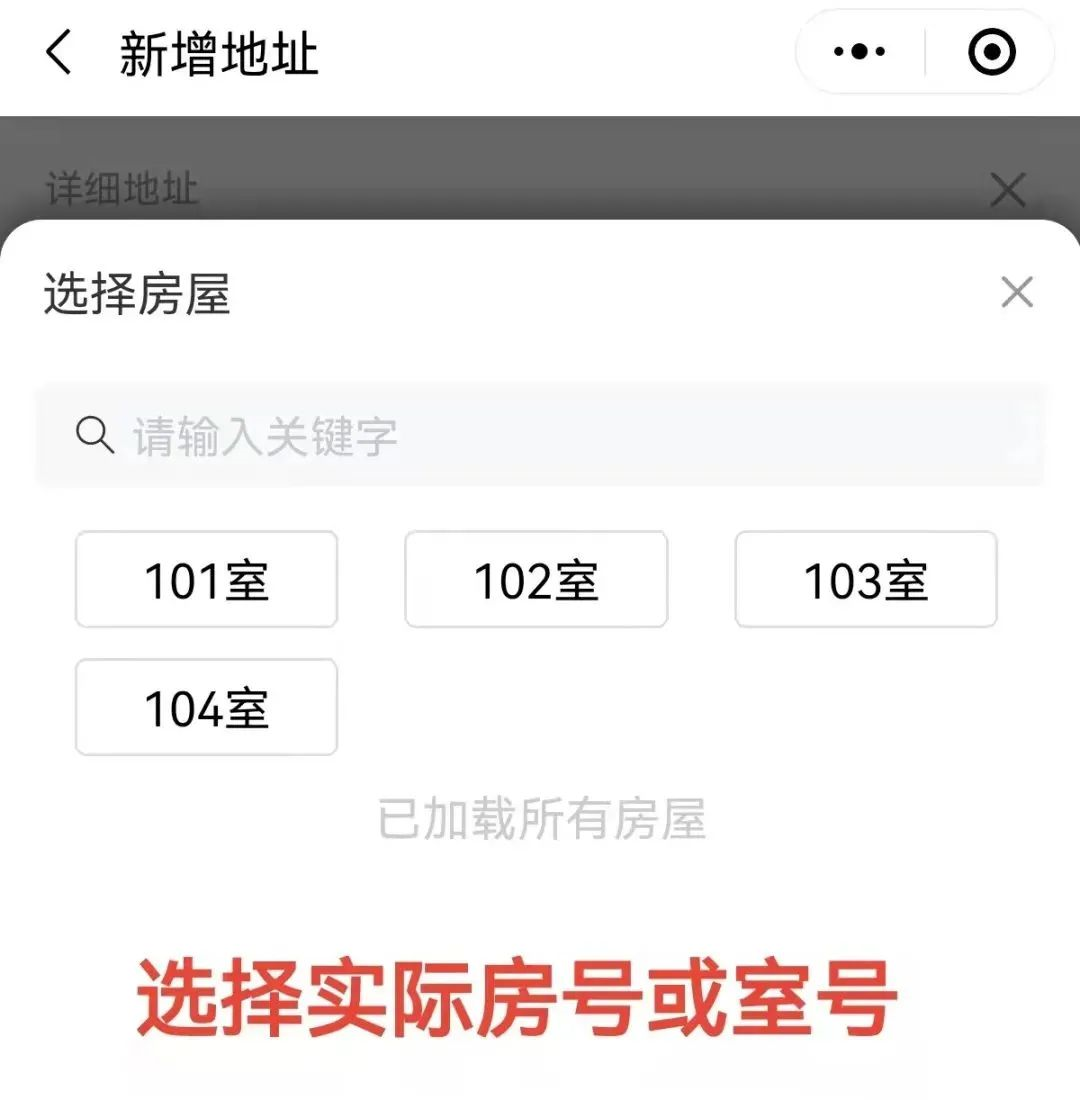Select room 101室
This screenshot has width=1080, height=1100.
(207, 580)
